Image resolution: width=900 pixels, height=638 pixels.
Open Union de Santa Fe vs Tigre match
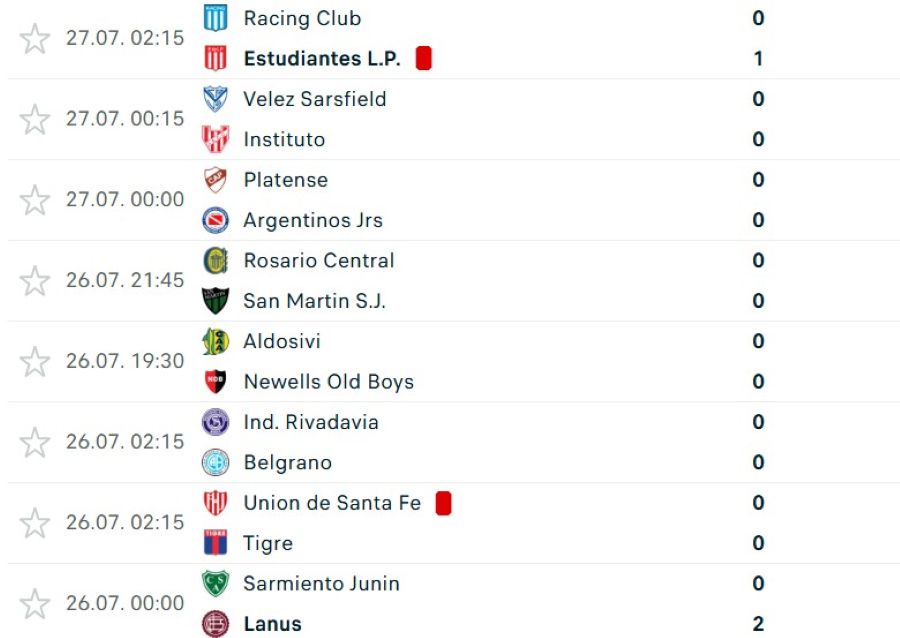(453, 524)
